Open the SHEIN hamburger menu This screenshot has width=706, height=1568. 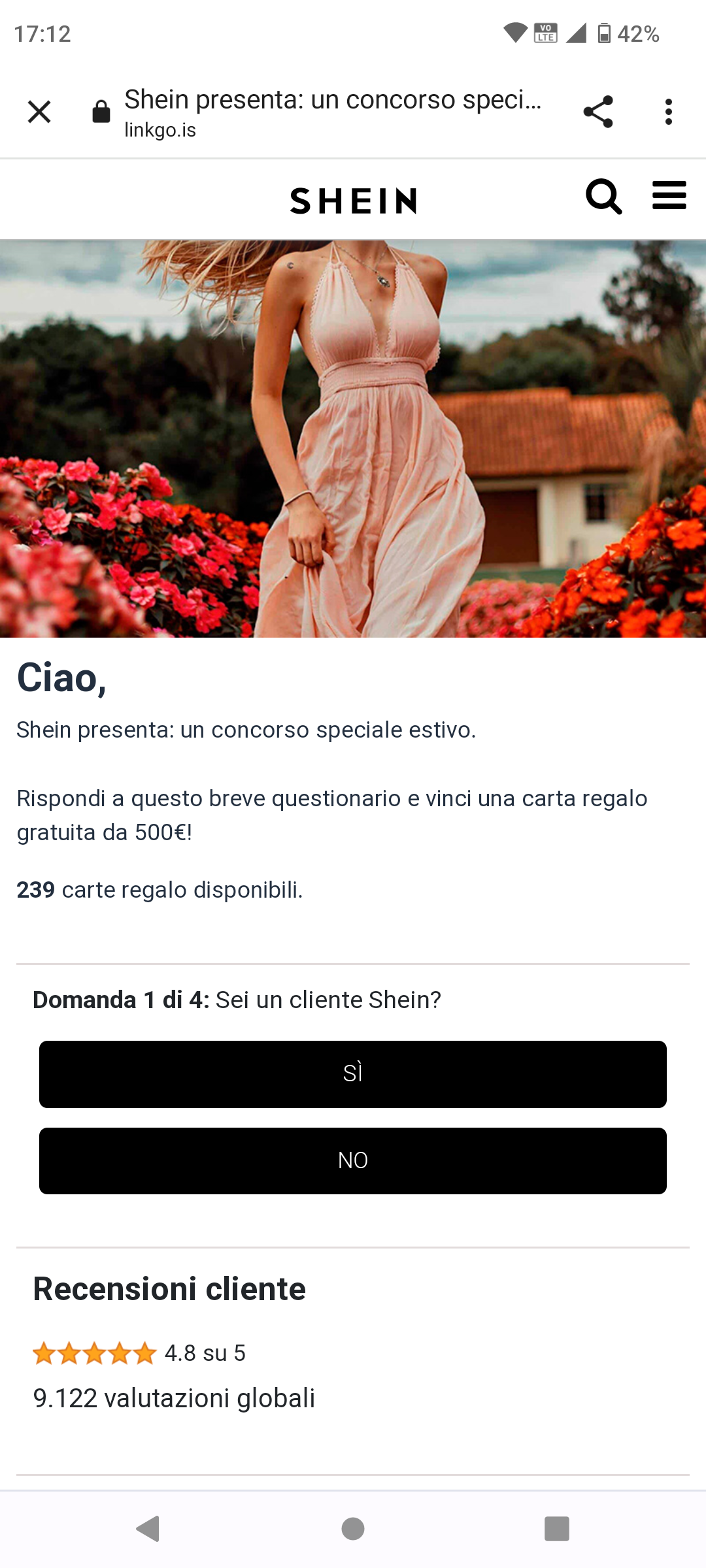click(669, 196)
